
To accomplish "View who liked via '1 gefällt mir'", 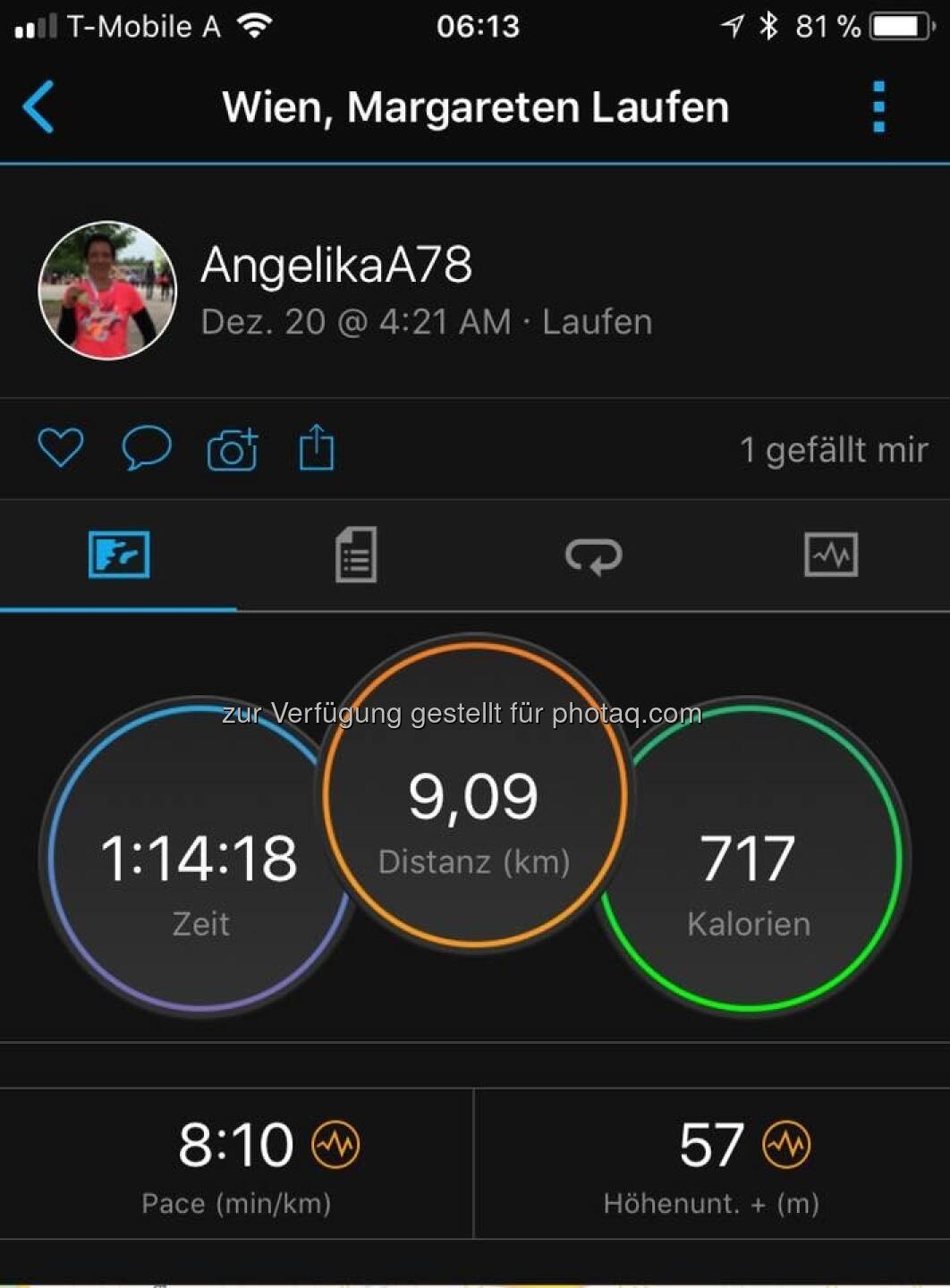I will pyautogui.click(x=833, y=450).
